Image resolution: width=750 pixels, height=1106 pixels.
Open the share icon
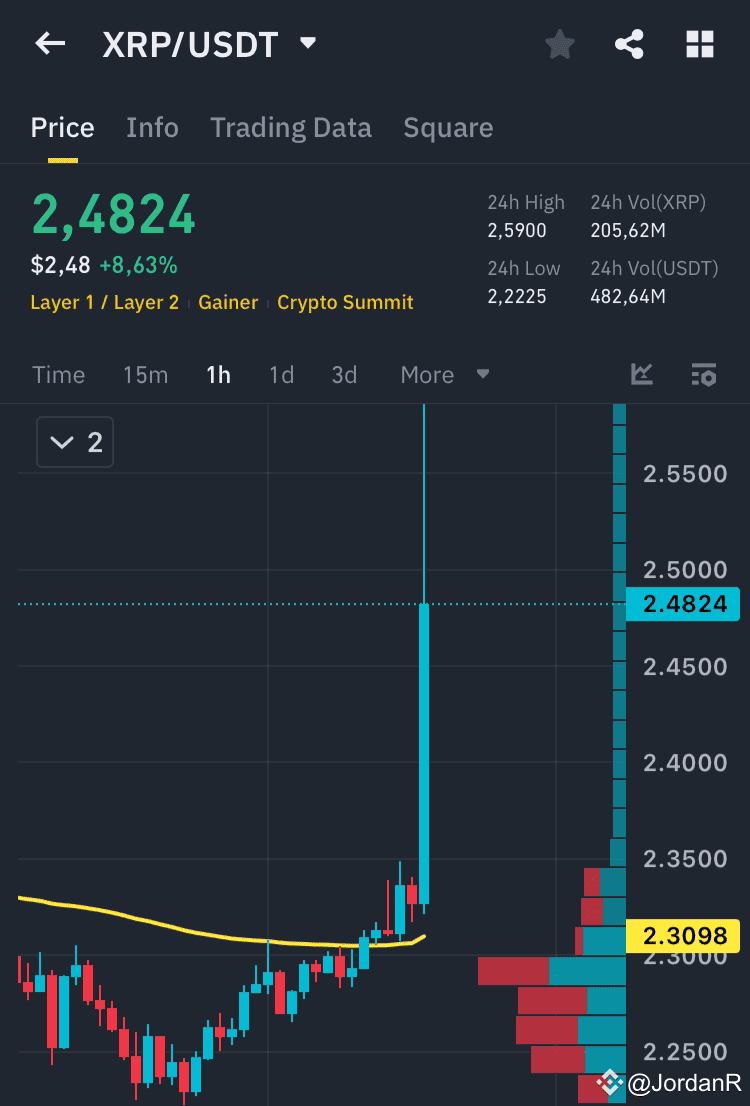pos(629,43)
